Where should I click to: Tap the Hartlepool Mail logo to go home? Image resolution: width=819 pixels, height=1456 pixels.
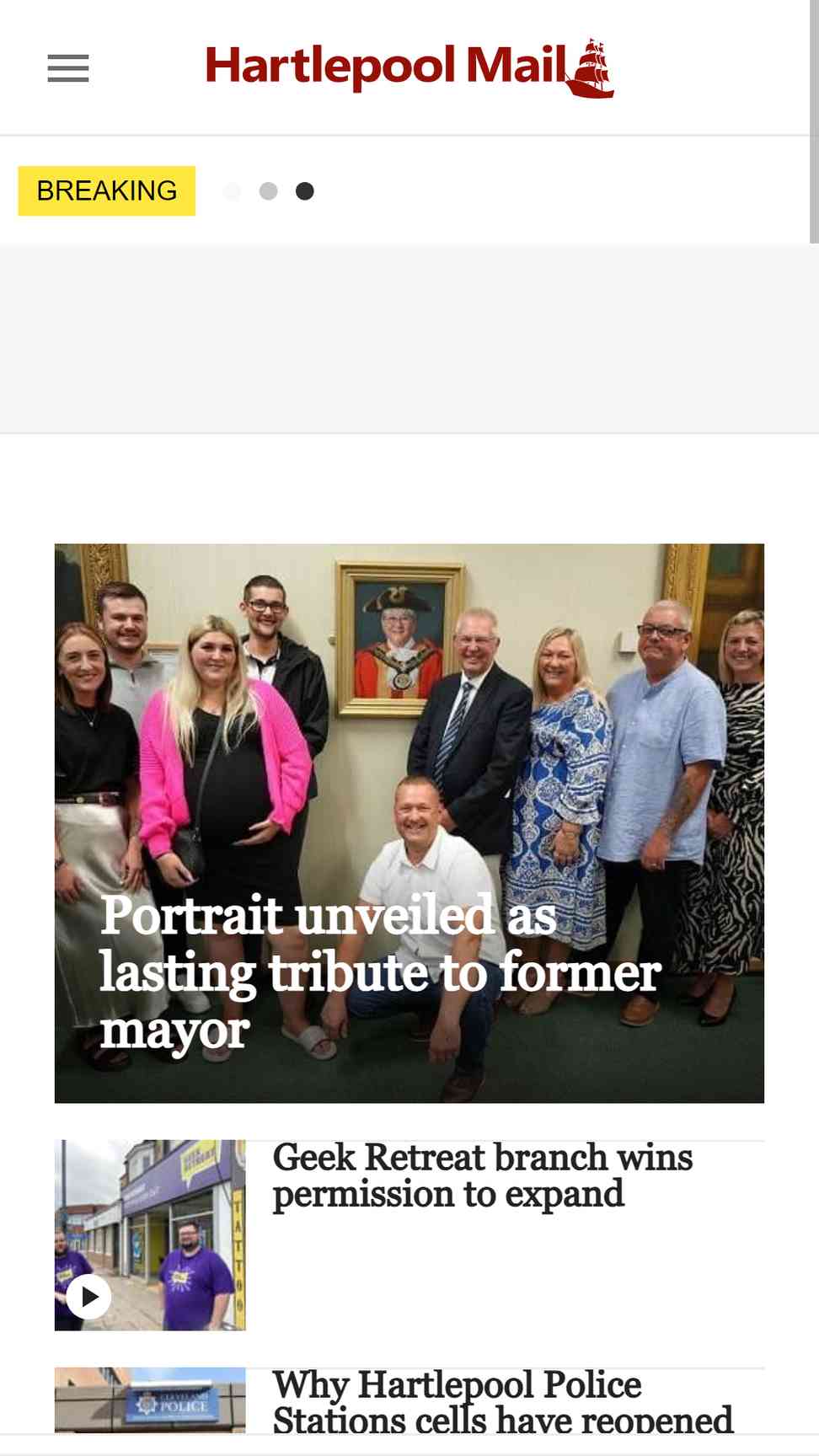pos(409,67)
